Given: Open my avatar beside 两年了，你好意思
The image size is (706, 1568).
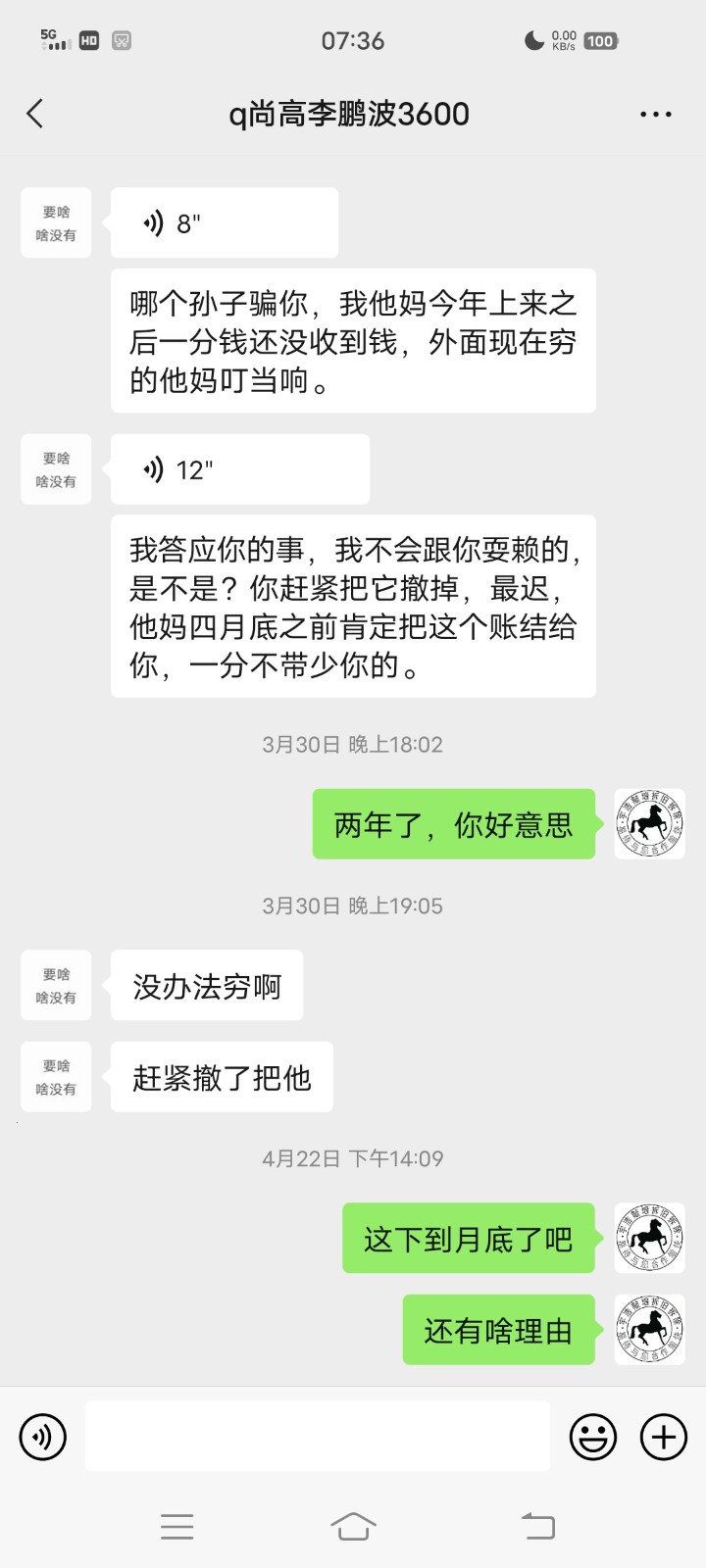Looking at the screenshot, I should [649, 824].
